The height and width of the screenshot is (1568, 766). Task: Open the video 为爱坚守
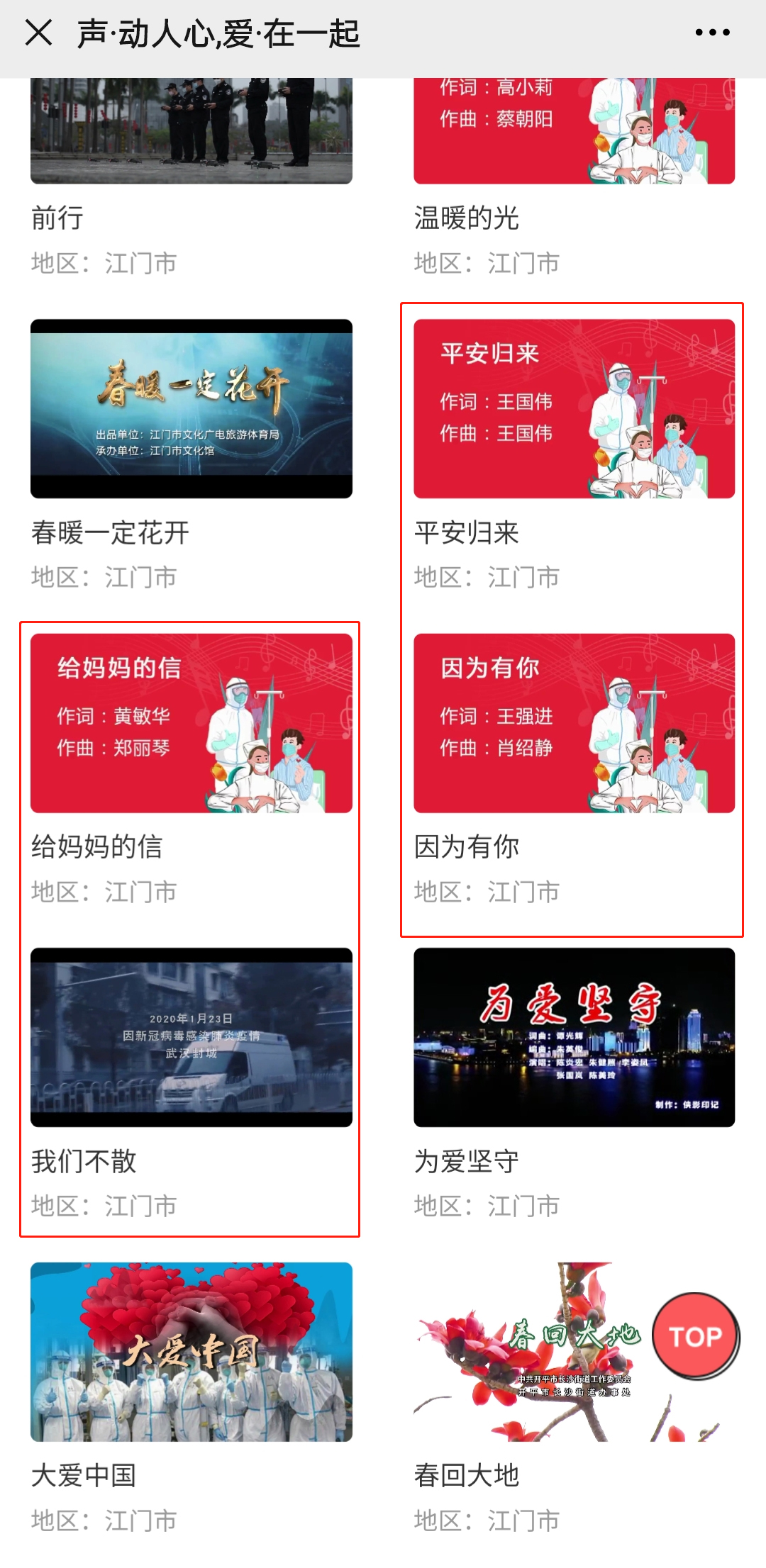(574, 1037)
